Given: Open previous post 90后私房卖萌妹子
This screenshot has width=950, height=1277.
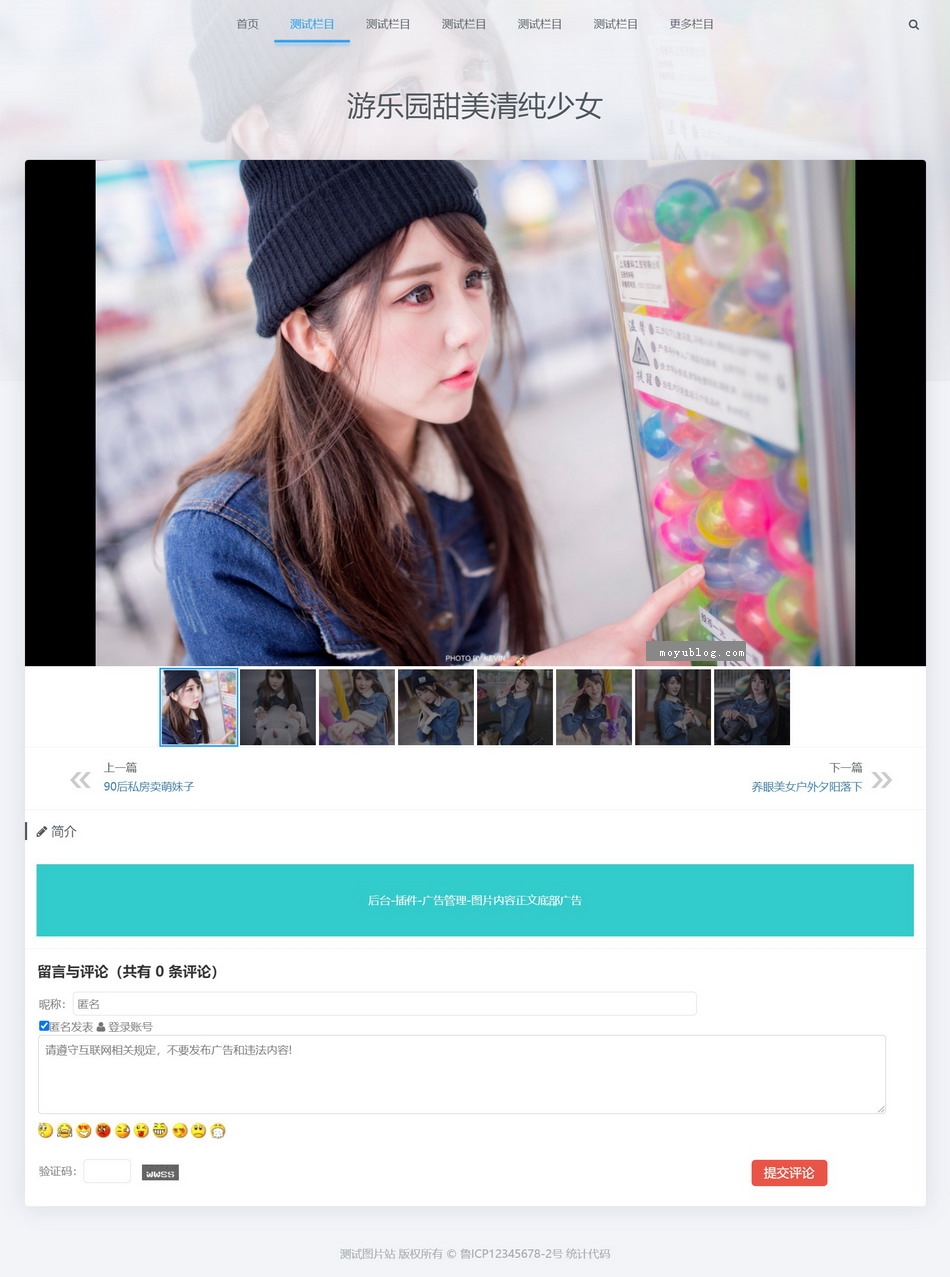Looking at the screenshot, I should (x=149, y=787).
